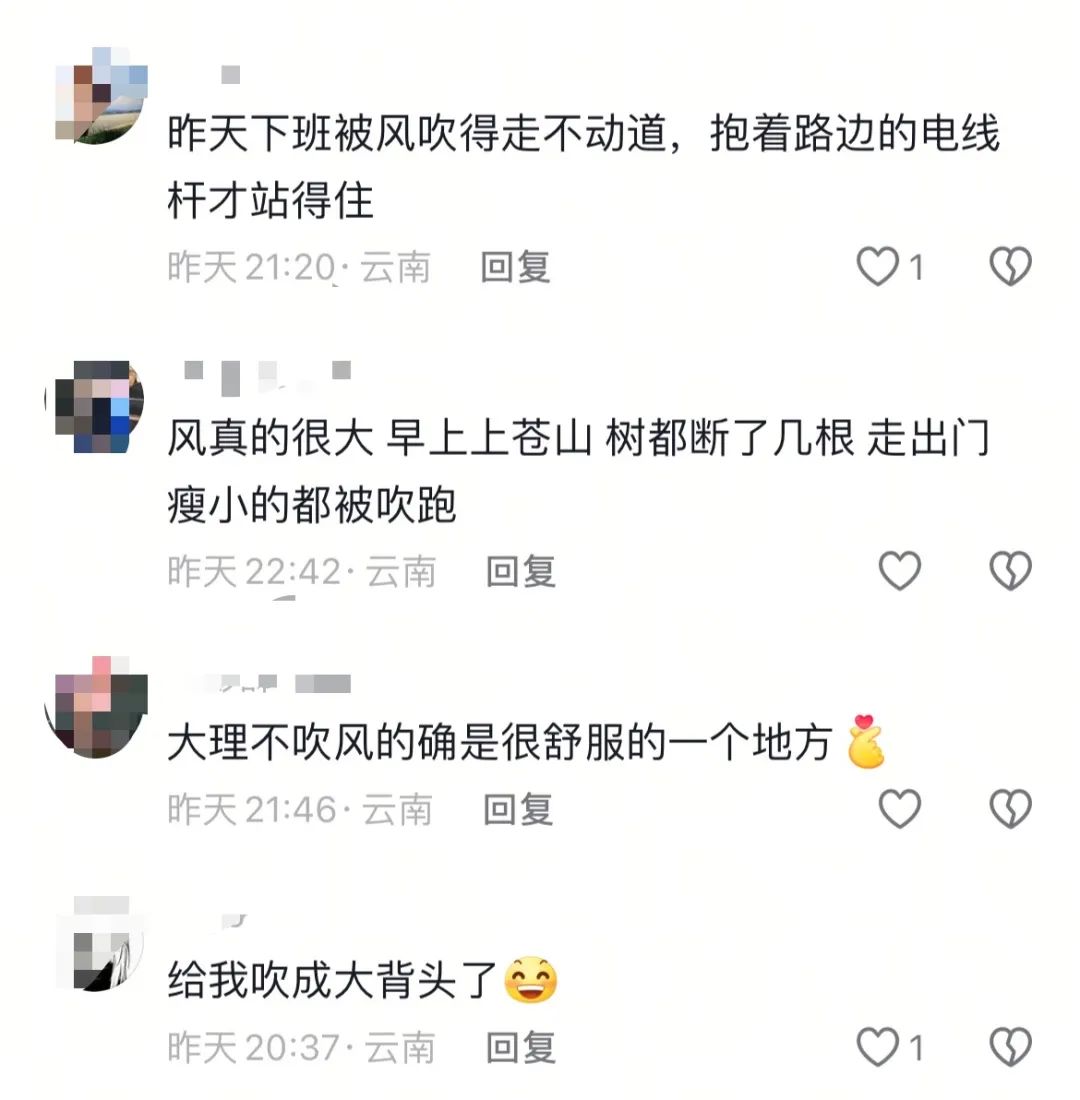The height and width of the screenshot is (1100, 1080).
Task: Reply to the comment posted at 20:37
Action: point(520,1047)
